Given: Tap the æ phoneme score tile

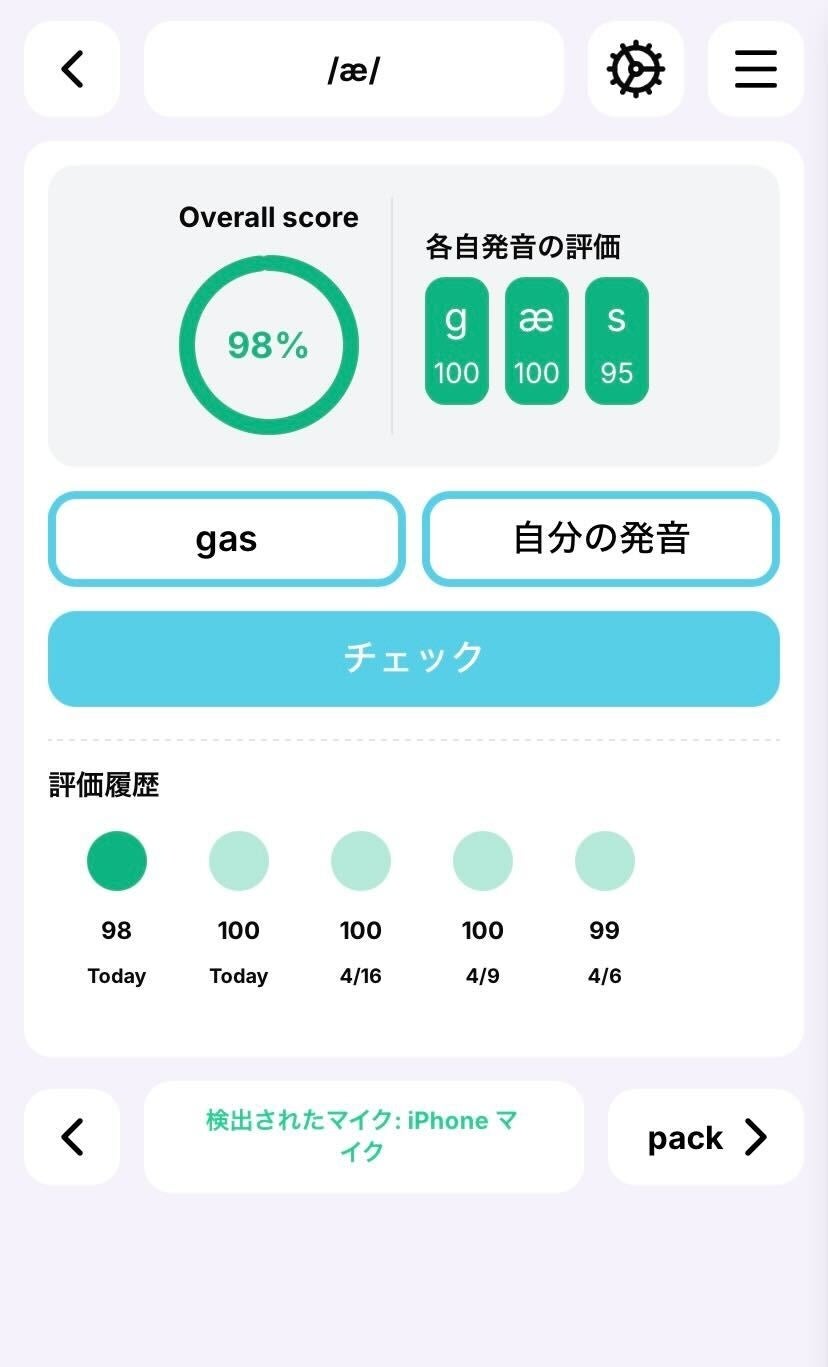Looking at the screenshot, I should click(x=537, y=341).
